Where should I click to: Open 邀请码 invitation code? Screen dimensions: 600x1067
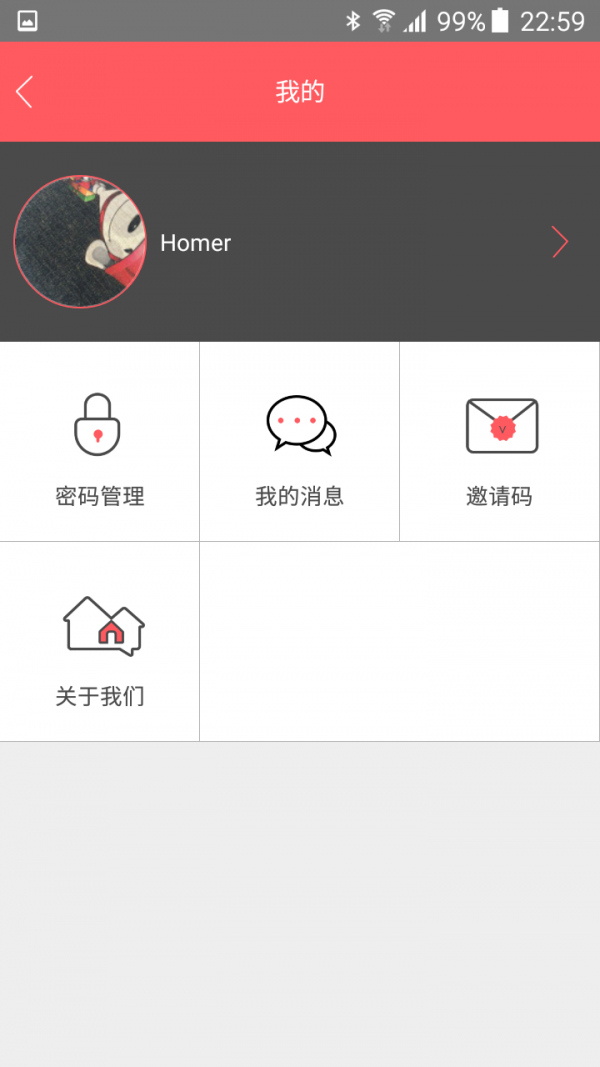[x=500, y=442]
